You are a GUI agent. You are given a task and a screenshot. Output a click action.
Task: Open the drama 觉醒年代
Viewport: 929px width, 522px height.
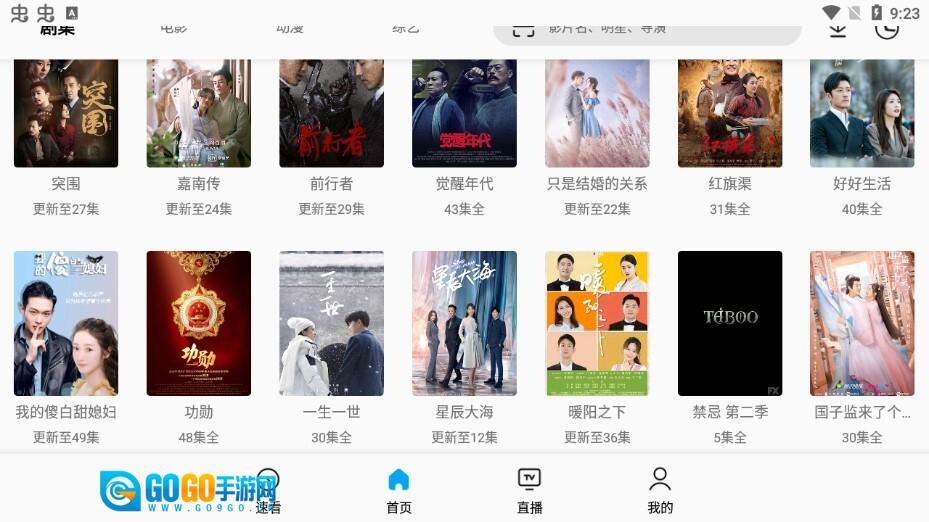pos(464,112)
